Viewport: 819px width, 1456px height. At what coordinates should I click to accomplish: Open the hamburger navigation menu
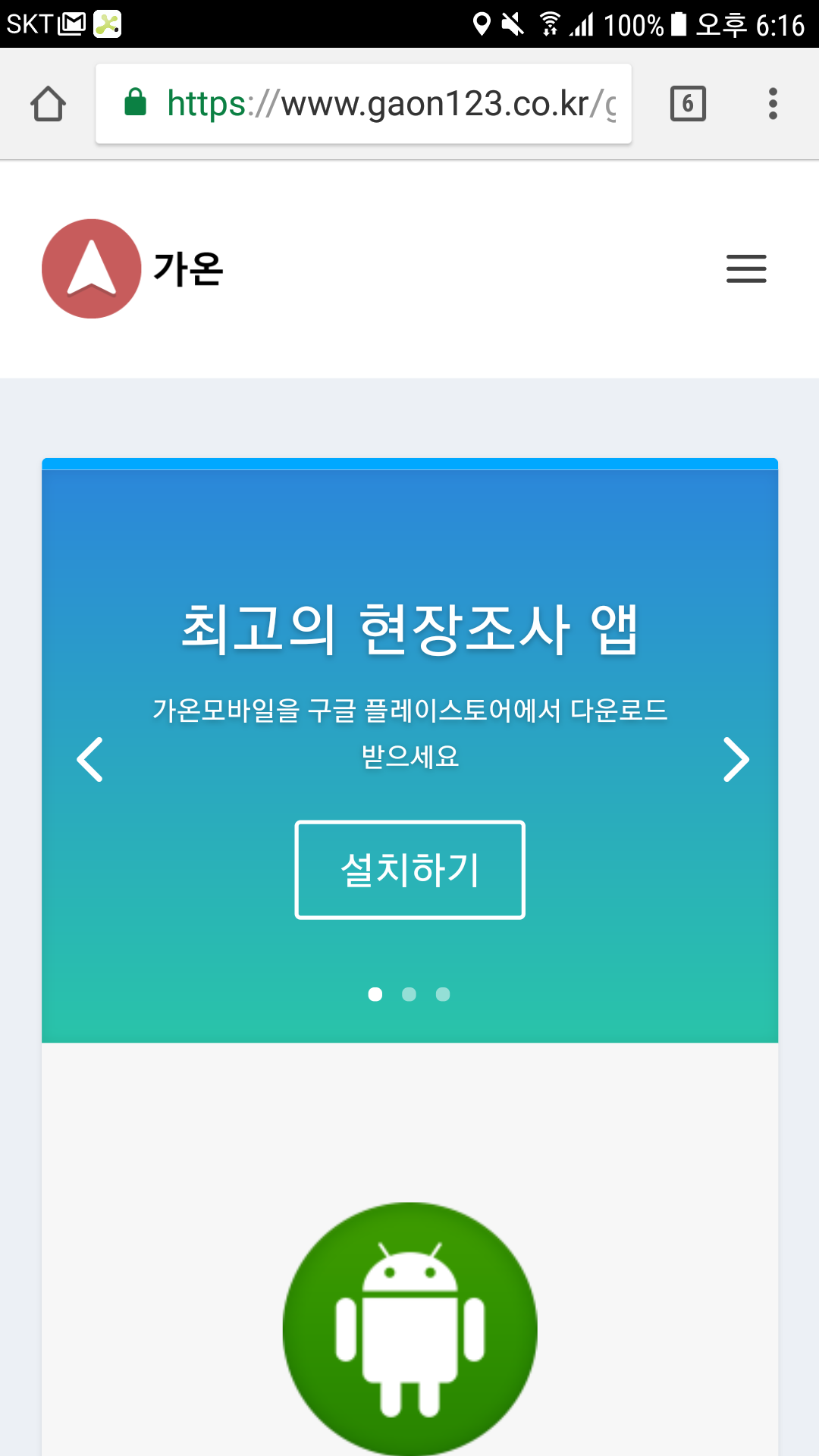click(746, 269)
